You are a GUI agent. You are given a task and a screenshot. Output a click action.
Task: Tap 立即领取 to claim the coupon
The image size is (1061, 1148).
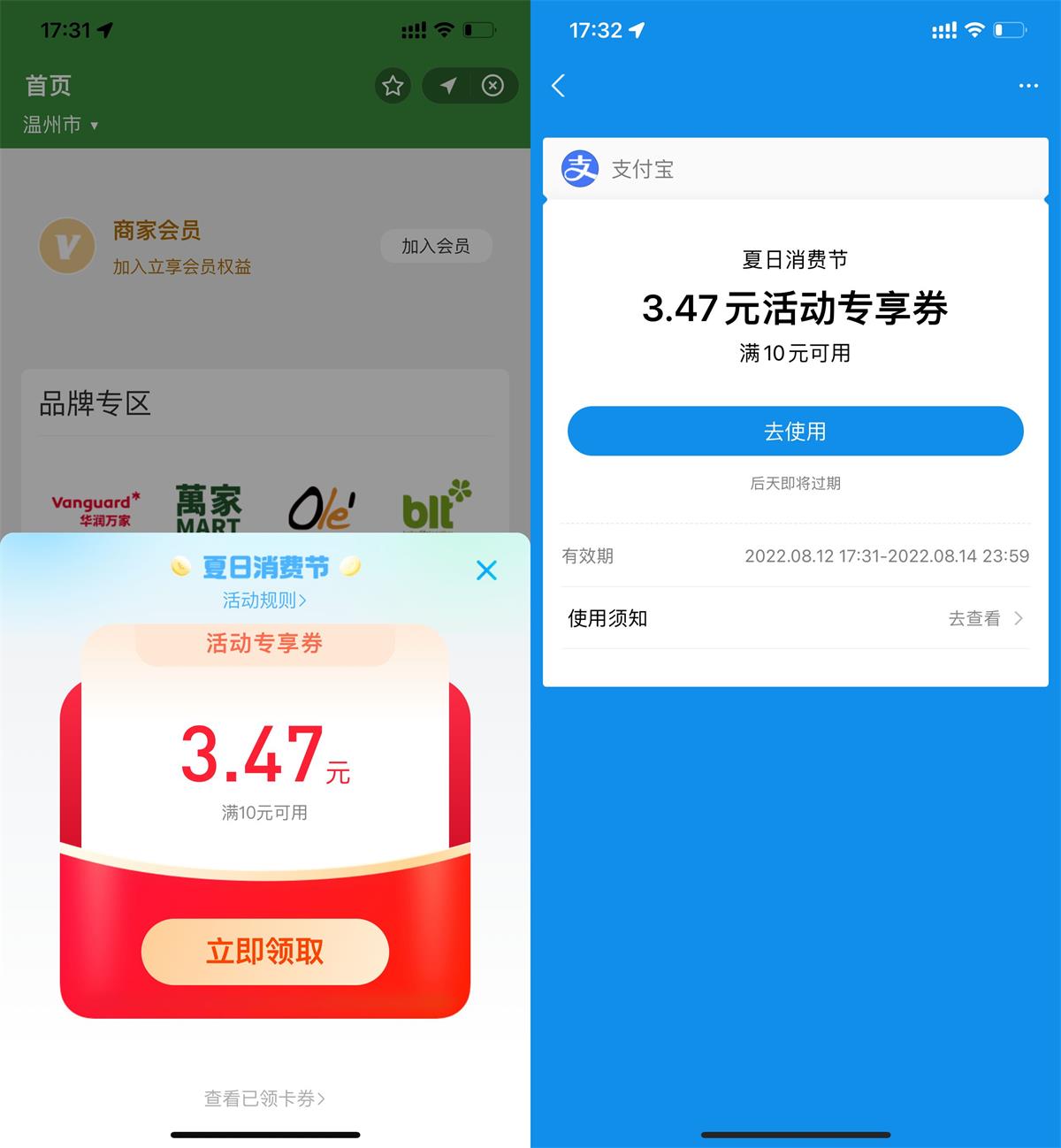click(263, 953)
